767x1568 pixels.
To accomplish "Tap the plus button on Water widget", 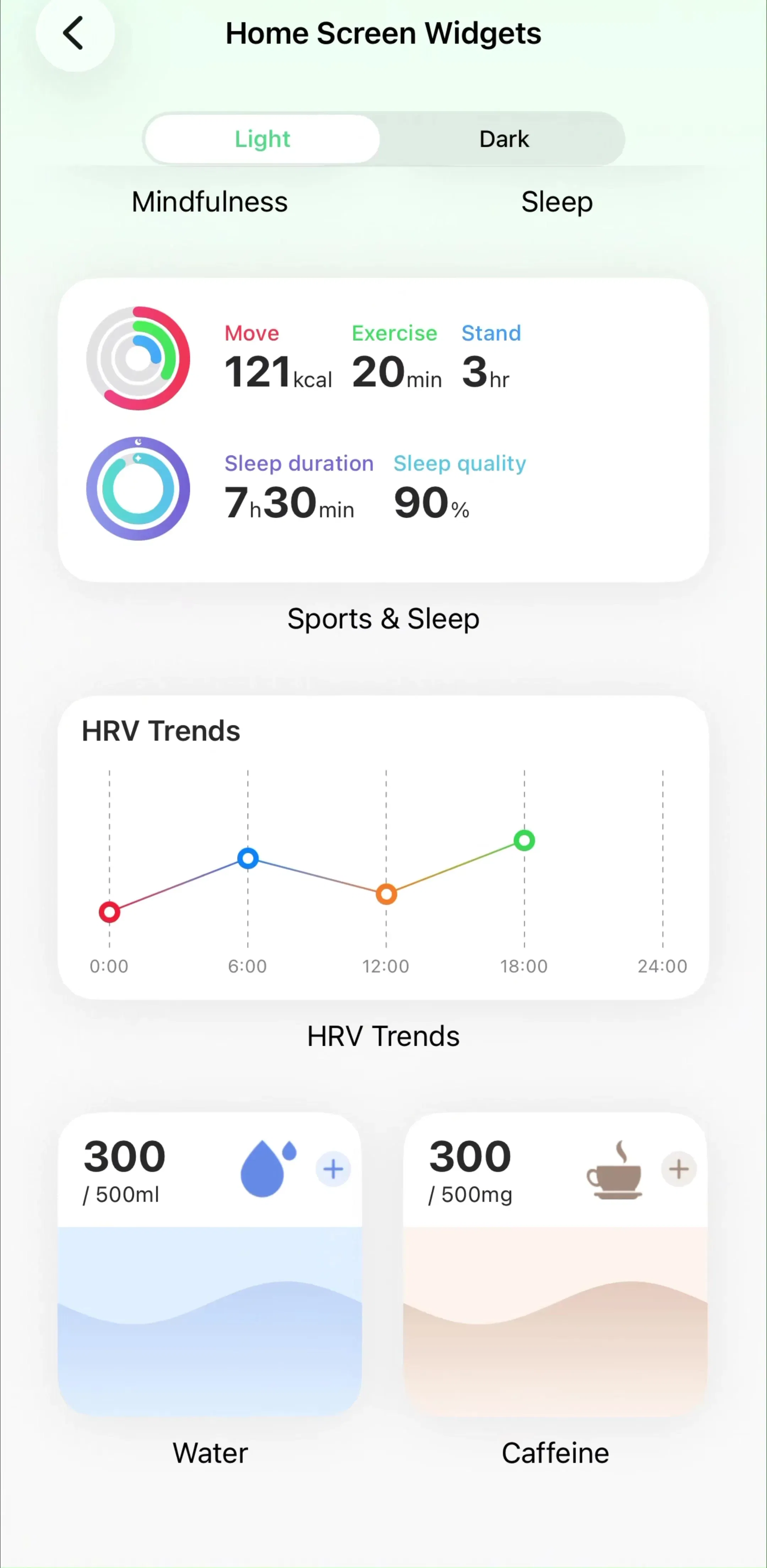I will pos(333,1169).
